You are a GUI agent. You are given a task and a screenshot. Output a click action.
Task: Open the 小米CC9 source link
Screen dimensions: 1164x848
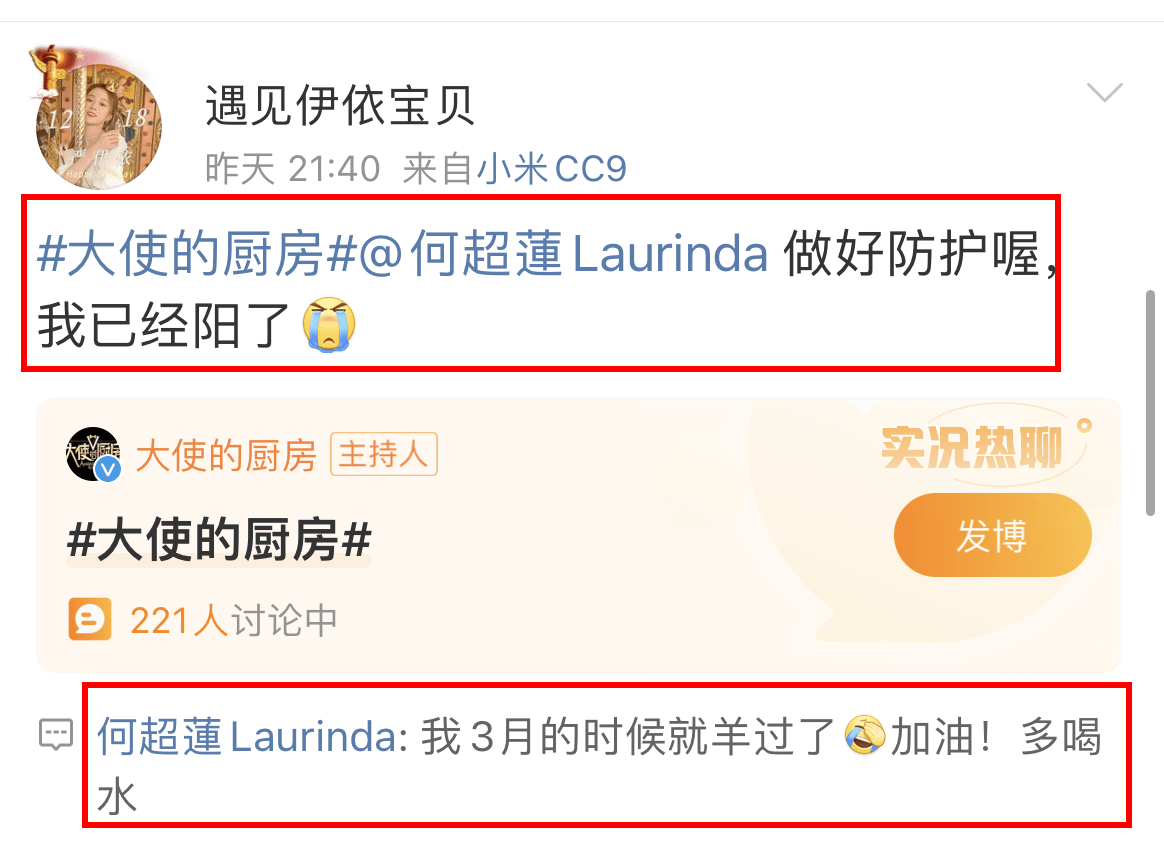(x=551, y=168)
